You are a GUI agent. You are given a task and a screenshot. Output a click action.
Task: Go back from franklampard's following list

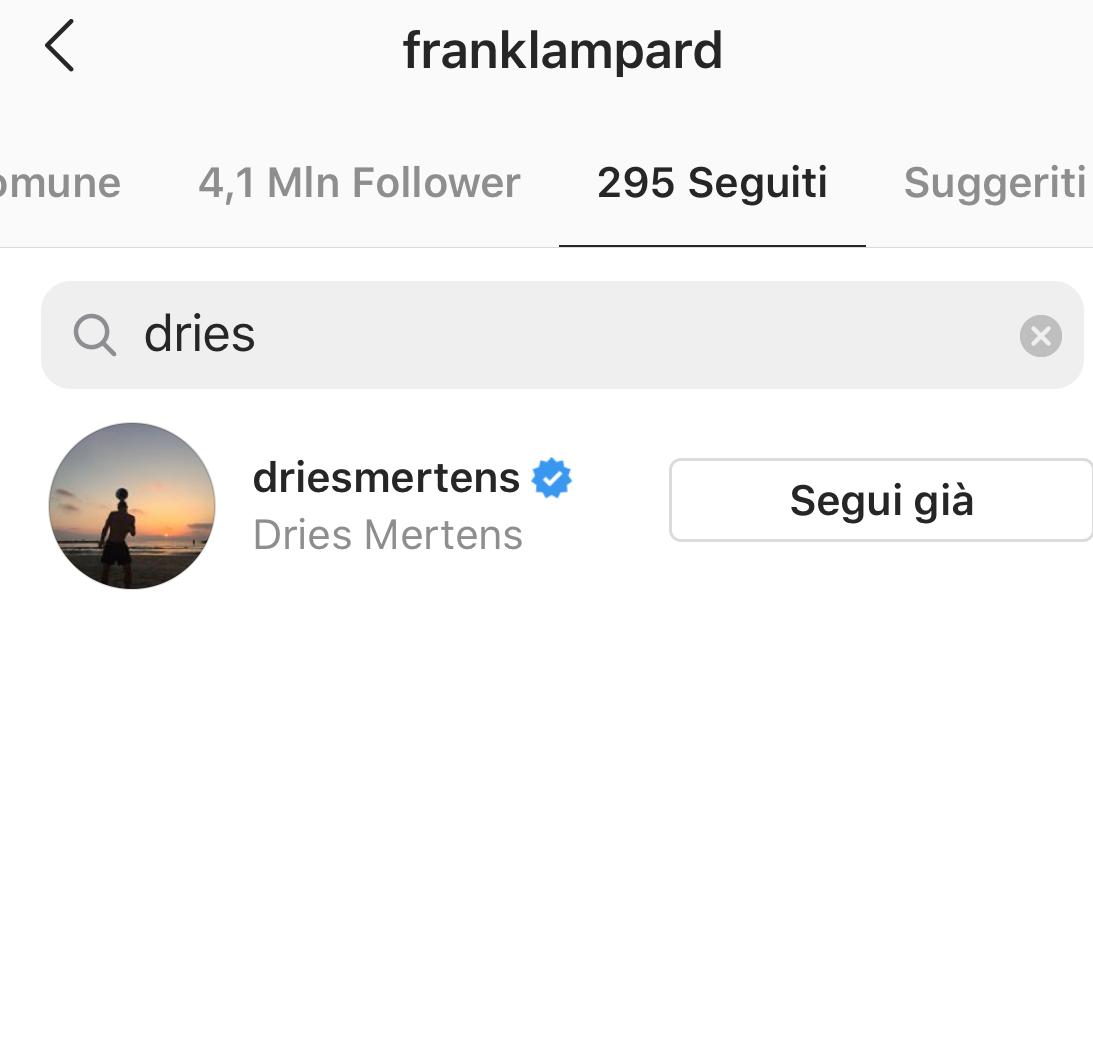click(59, 48)
